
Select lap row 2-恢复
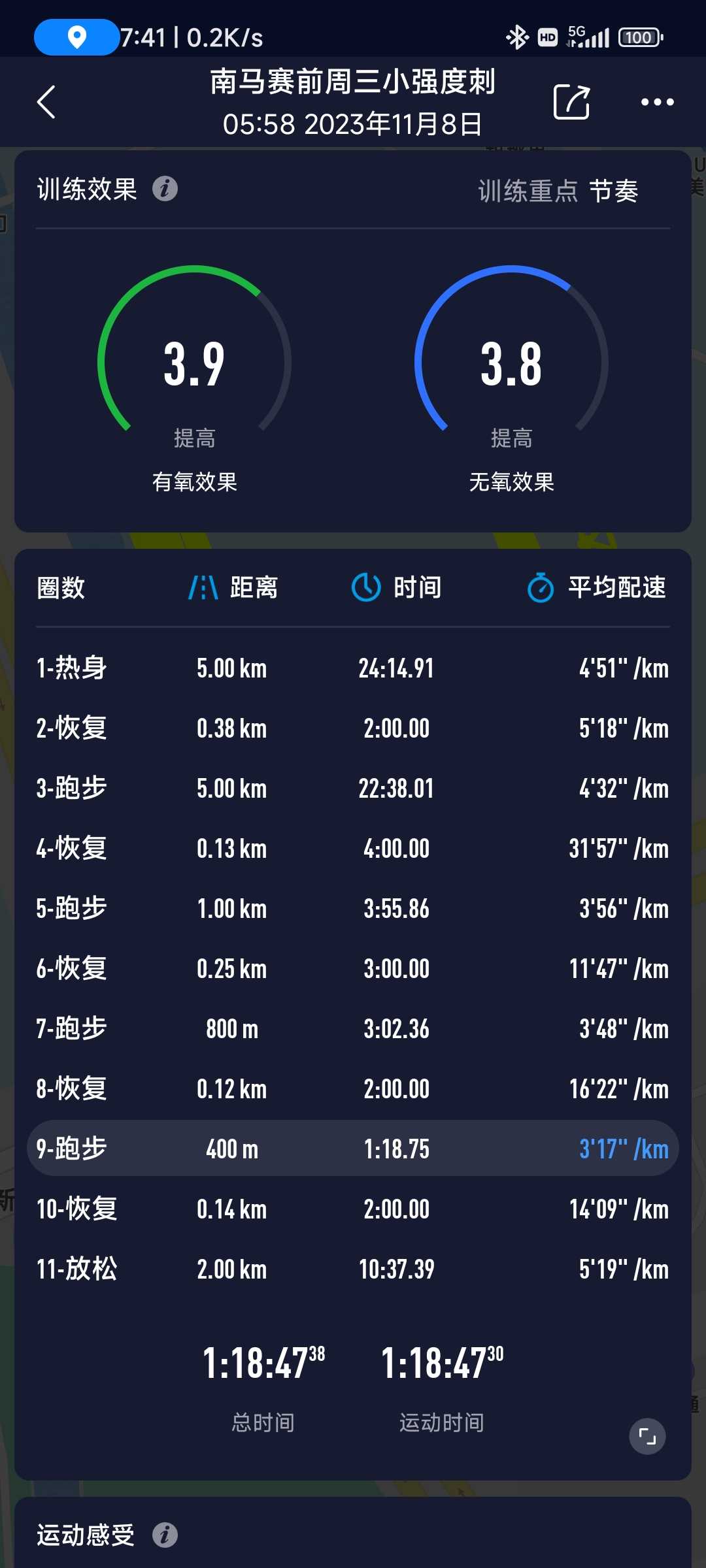pos(353,728)
